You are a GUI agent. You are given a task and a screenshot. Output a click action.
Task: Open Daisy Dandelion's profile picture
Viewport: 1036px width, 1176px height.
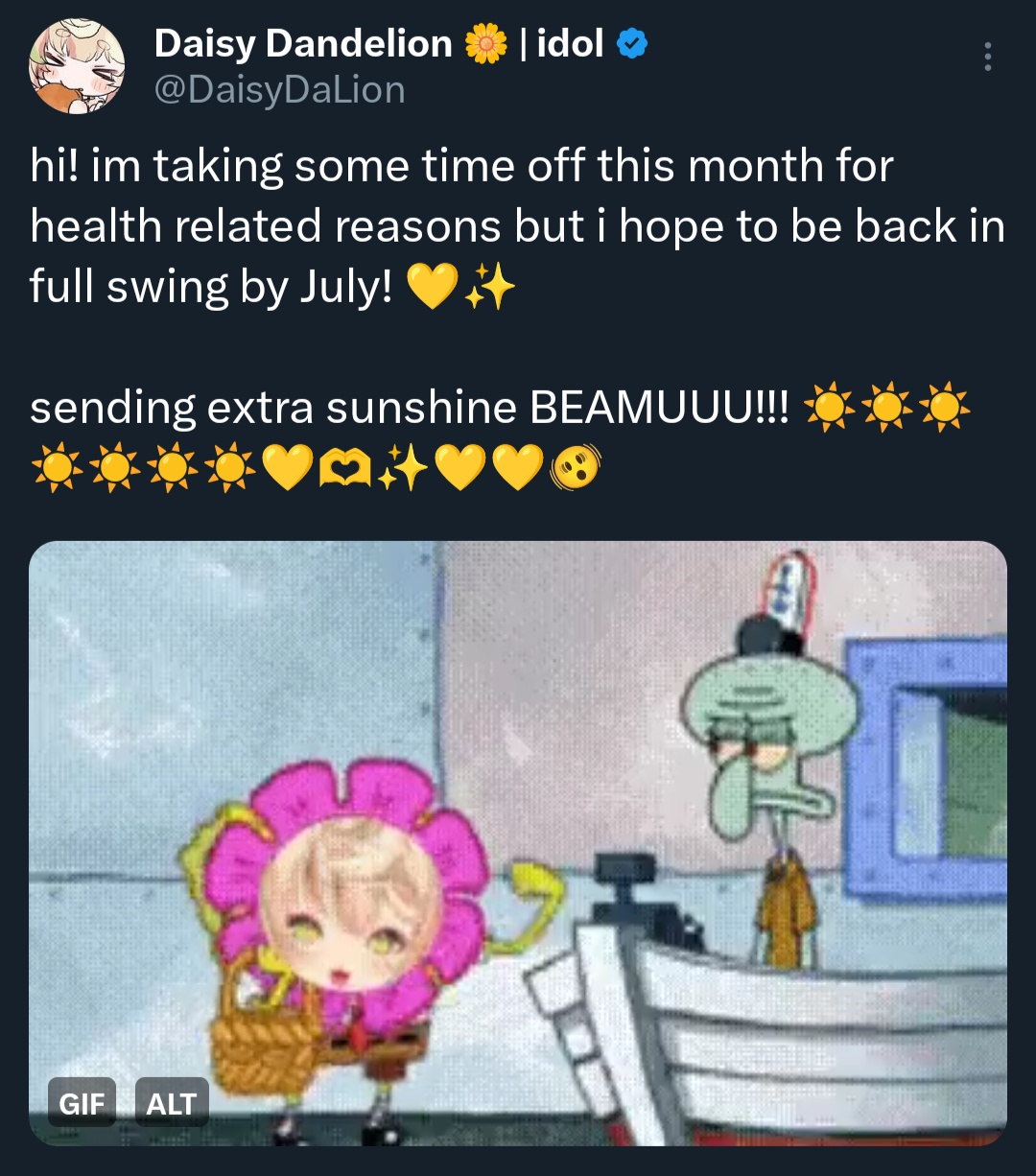point(77,66)
